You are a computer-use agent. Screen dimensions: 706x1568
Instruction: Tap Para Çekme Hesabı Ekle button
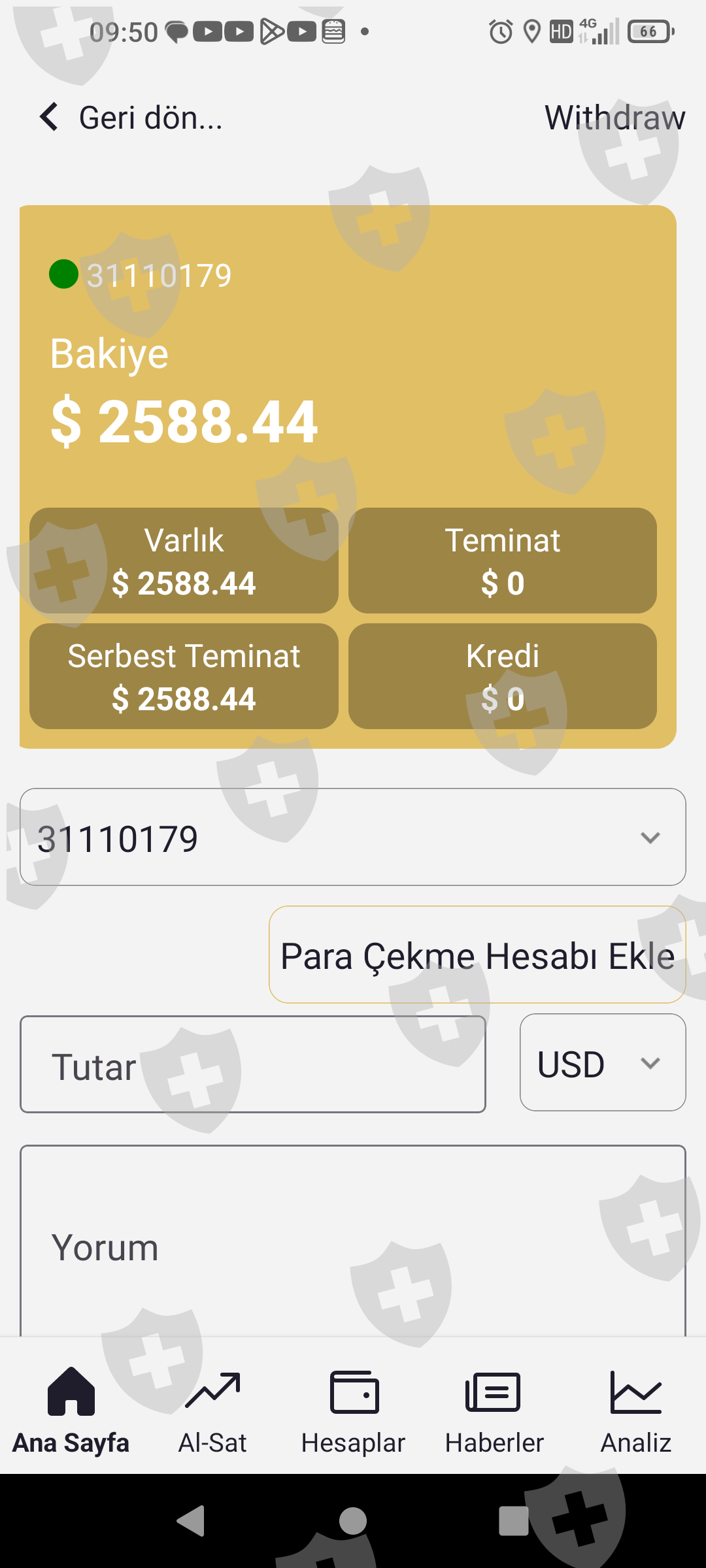[x=477, y=955]
